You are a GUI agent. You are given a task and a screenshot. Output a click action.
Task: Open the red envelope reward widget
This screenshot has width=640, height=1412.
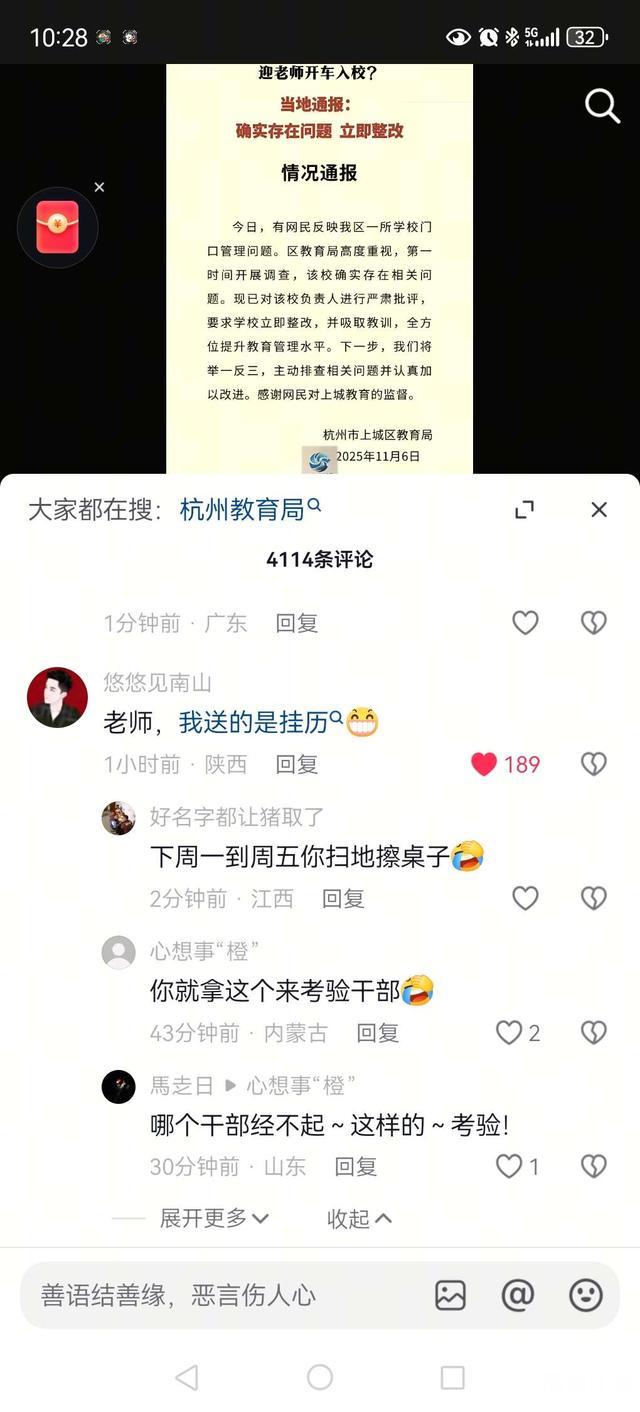coord(57,227)
